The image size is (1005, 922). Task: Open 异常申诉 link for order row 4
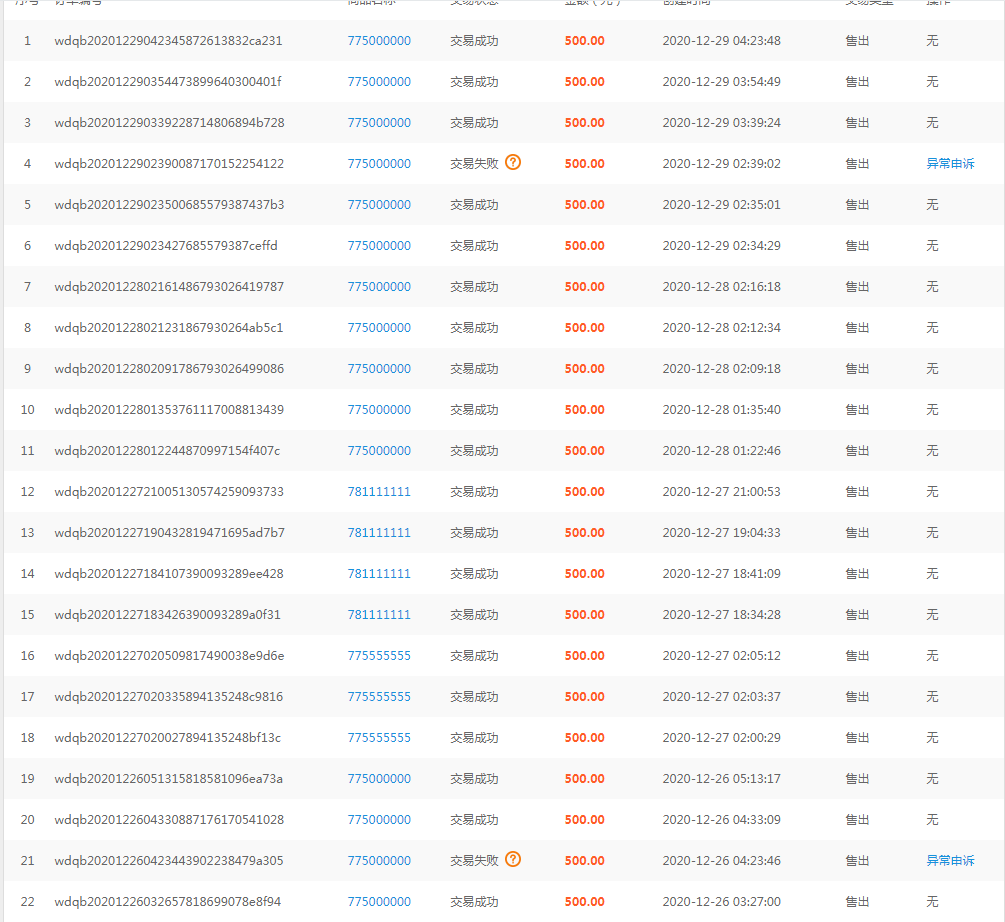[950, 164]
